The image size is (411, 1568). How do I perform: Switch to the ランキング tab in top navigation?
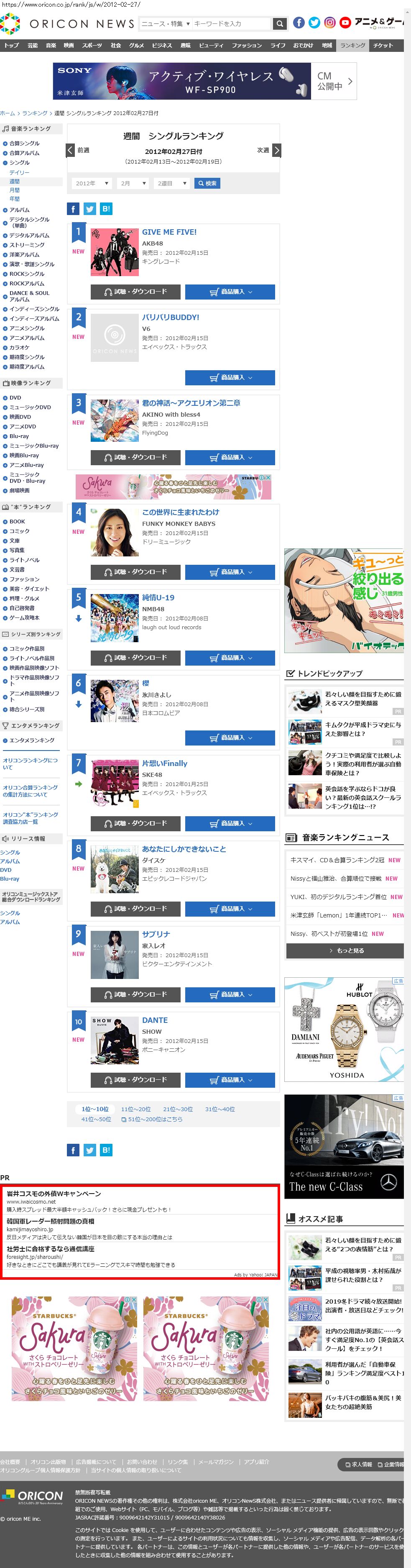[x=352, y=45]
